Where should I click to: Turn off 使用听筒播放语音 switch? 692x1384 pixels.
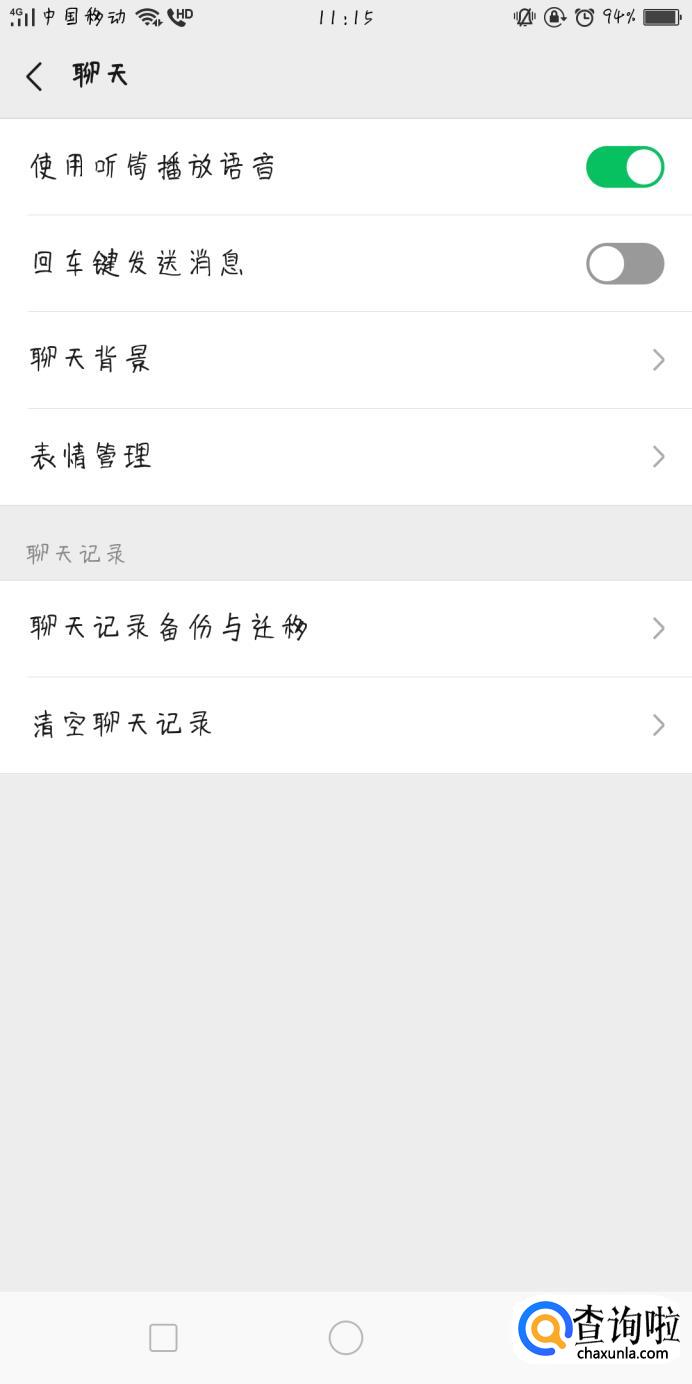point(624,167)
